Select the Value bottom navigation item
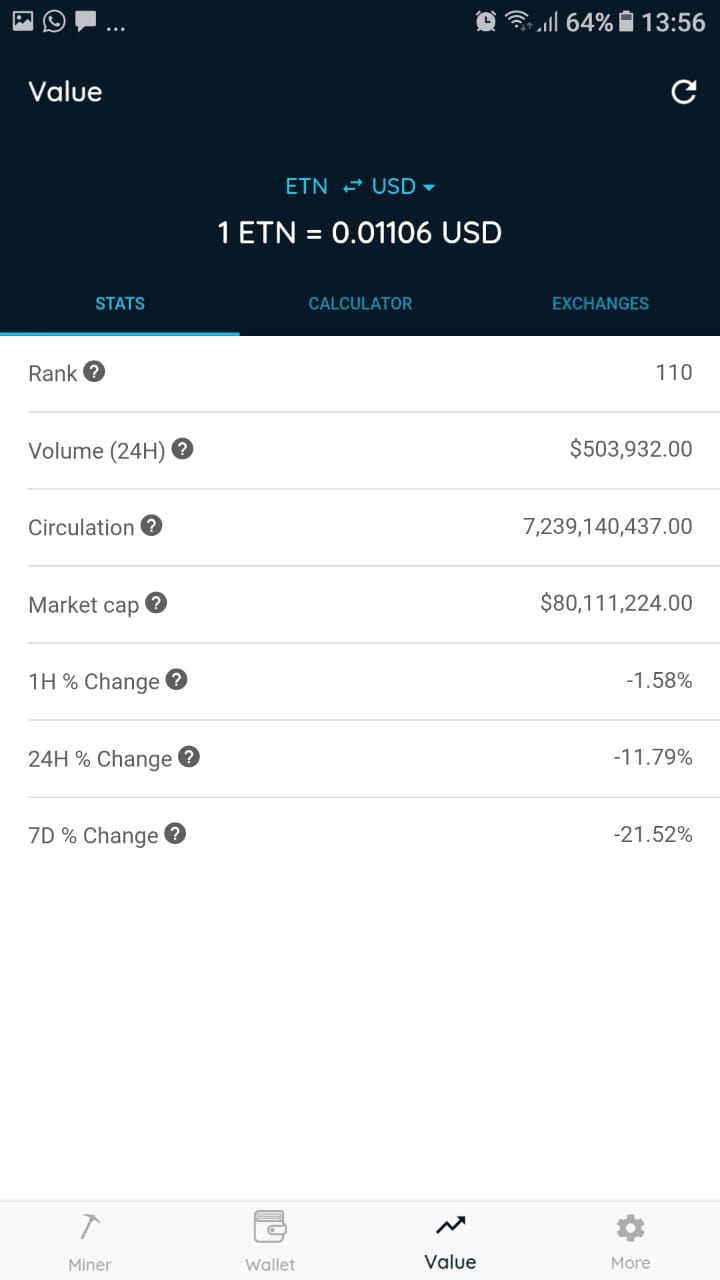The width and height of the screenshot is (720, 1280). (450, 1240)
